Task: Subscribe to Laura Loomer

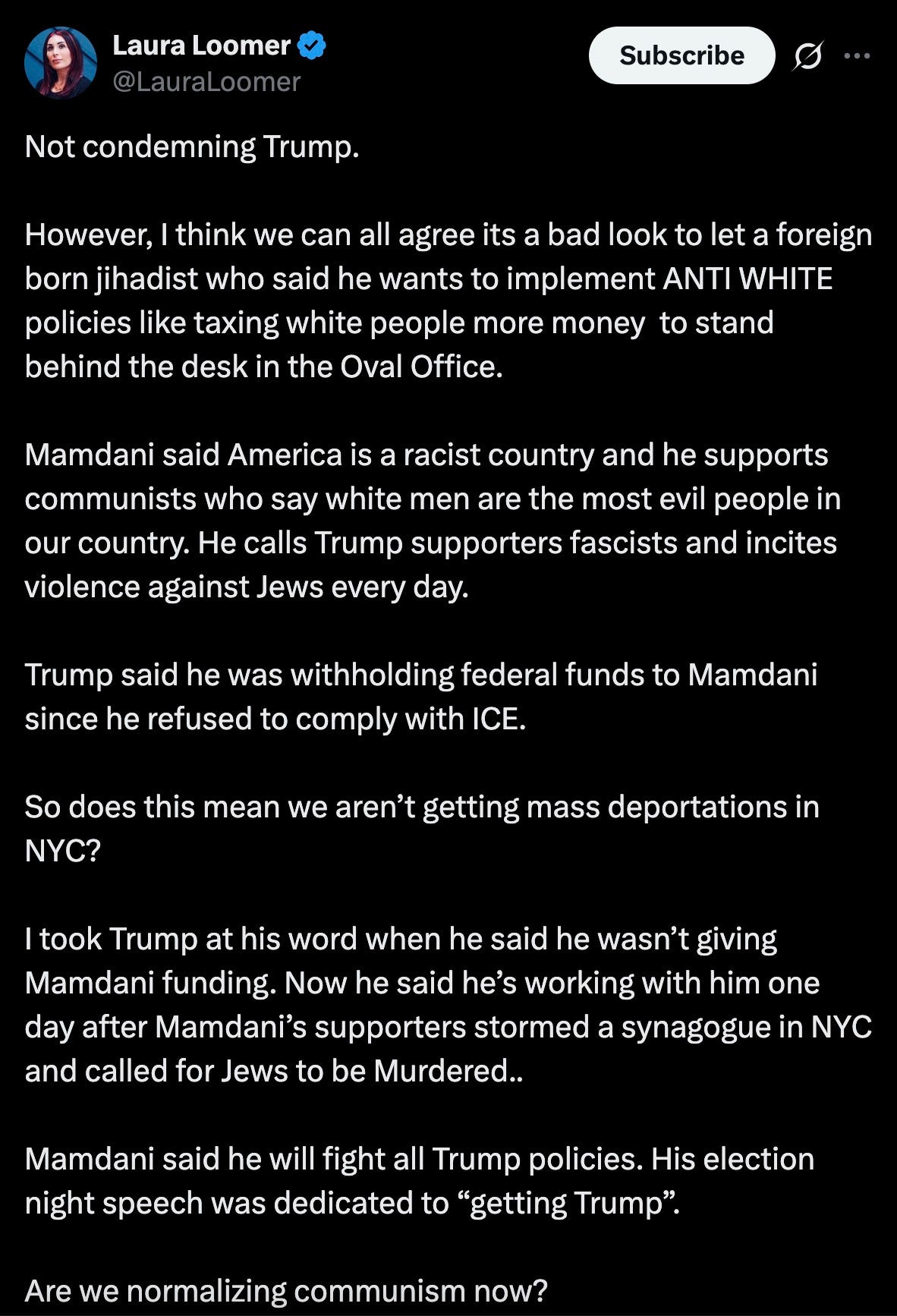Action: click(681, 55)
